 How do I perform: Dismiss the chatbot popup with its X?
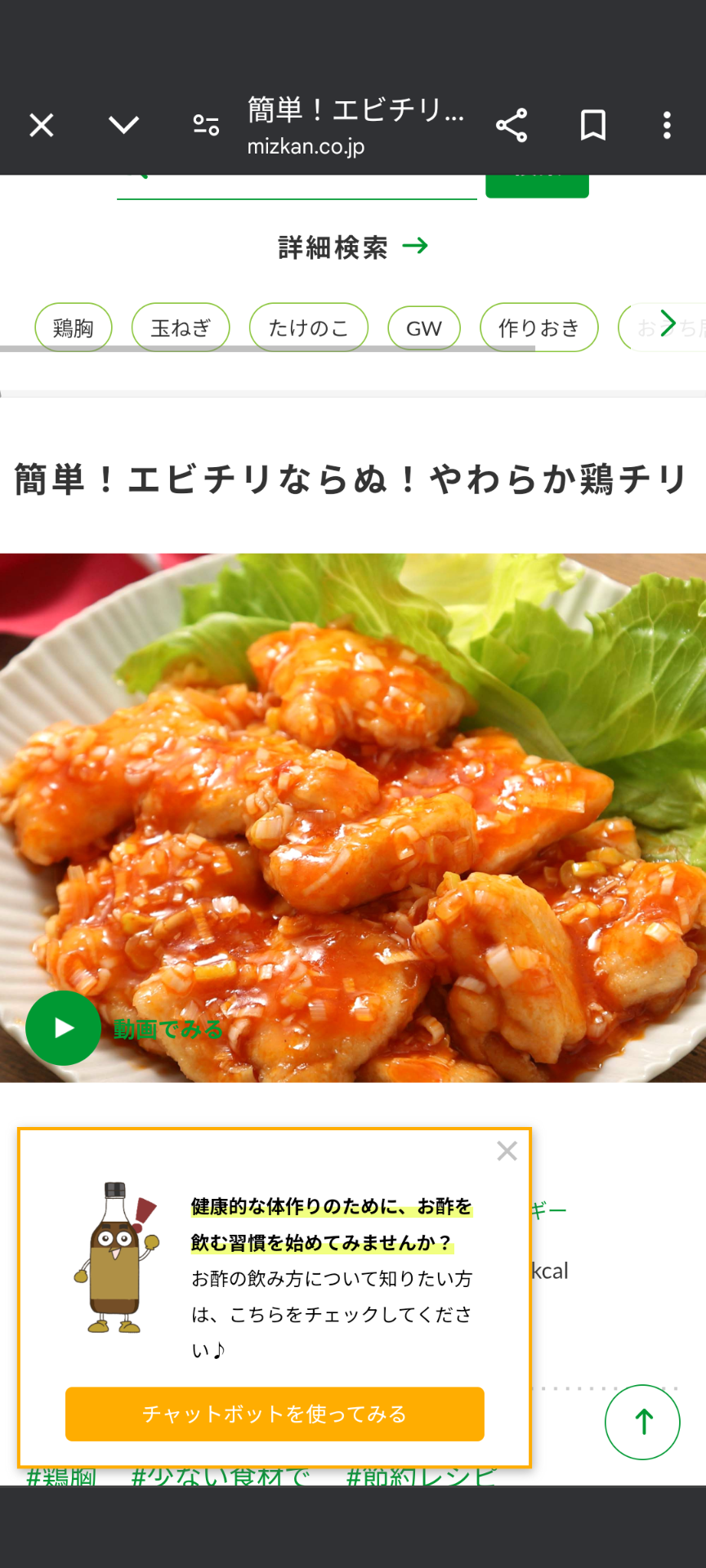point(507,1151)
